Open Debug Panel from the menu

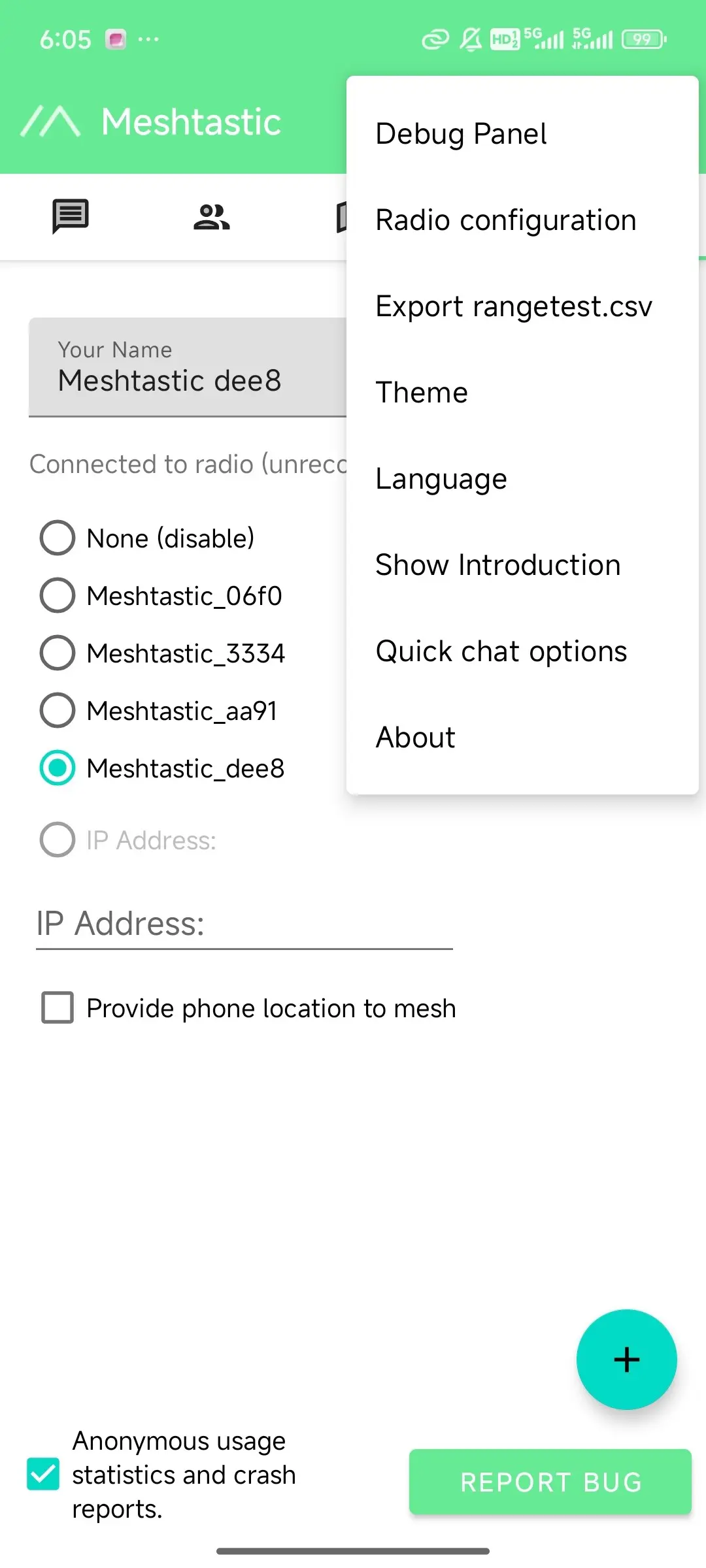click(x=522, y=134)
